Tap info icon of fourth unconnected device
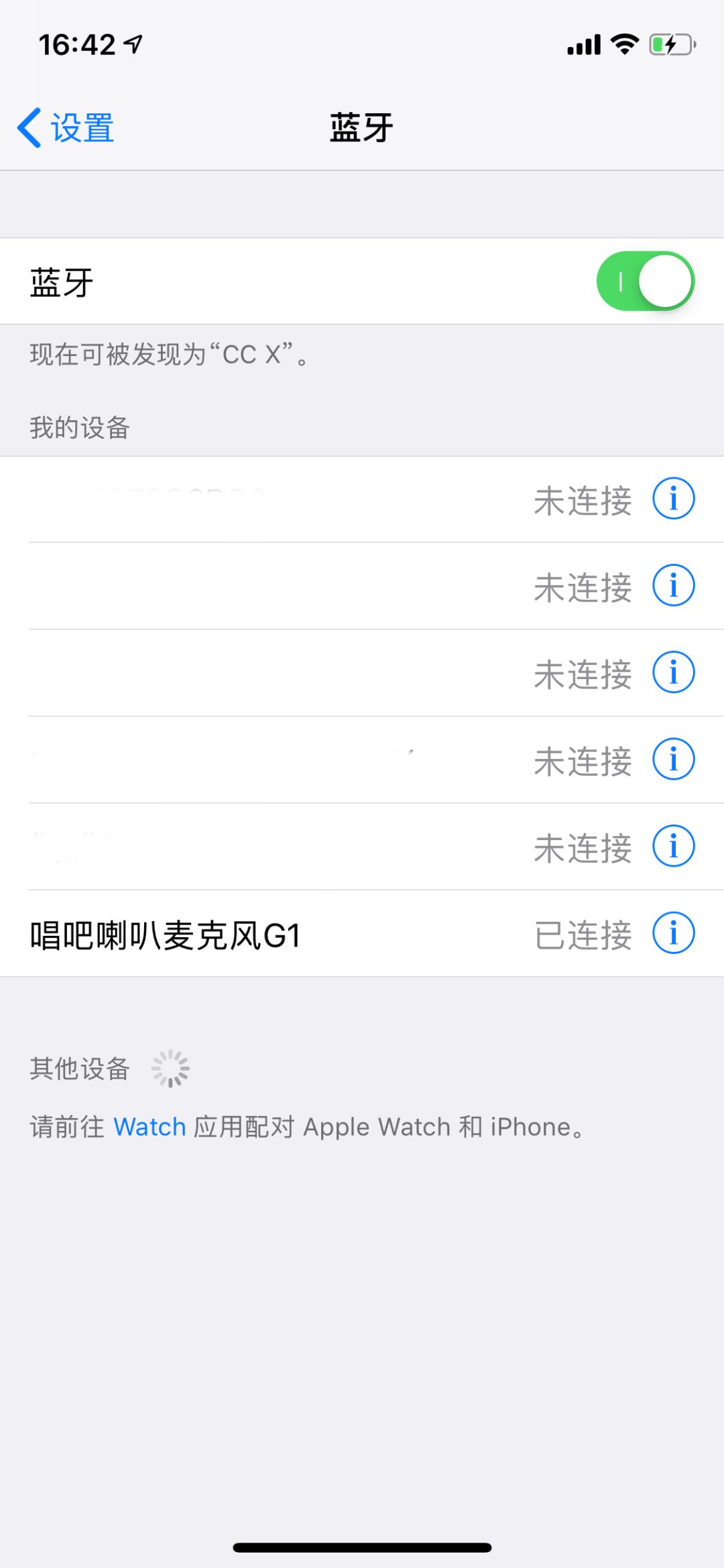Viewport: 724px width, 1568px height. (x=672, y=758)
